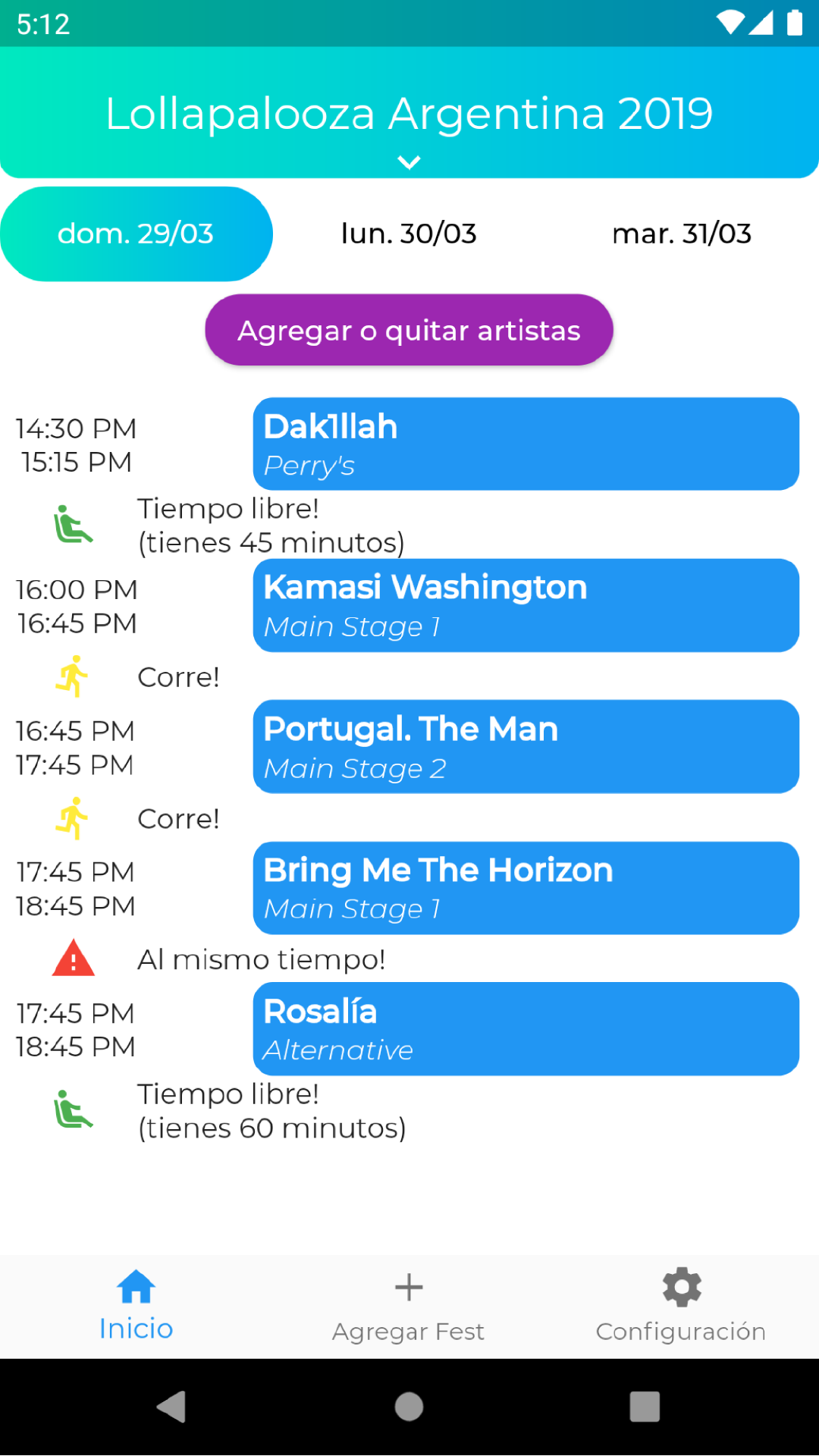Expand the Lollapalooza Argentina 2019 festival dropdown
819x1456 pixels.
(x=409, y=162)
